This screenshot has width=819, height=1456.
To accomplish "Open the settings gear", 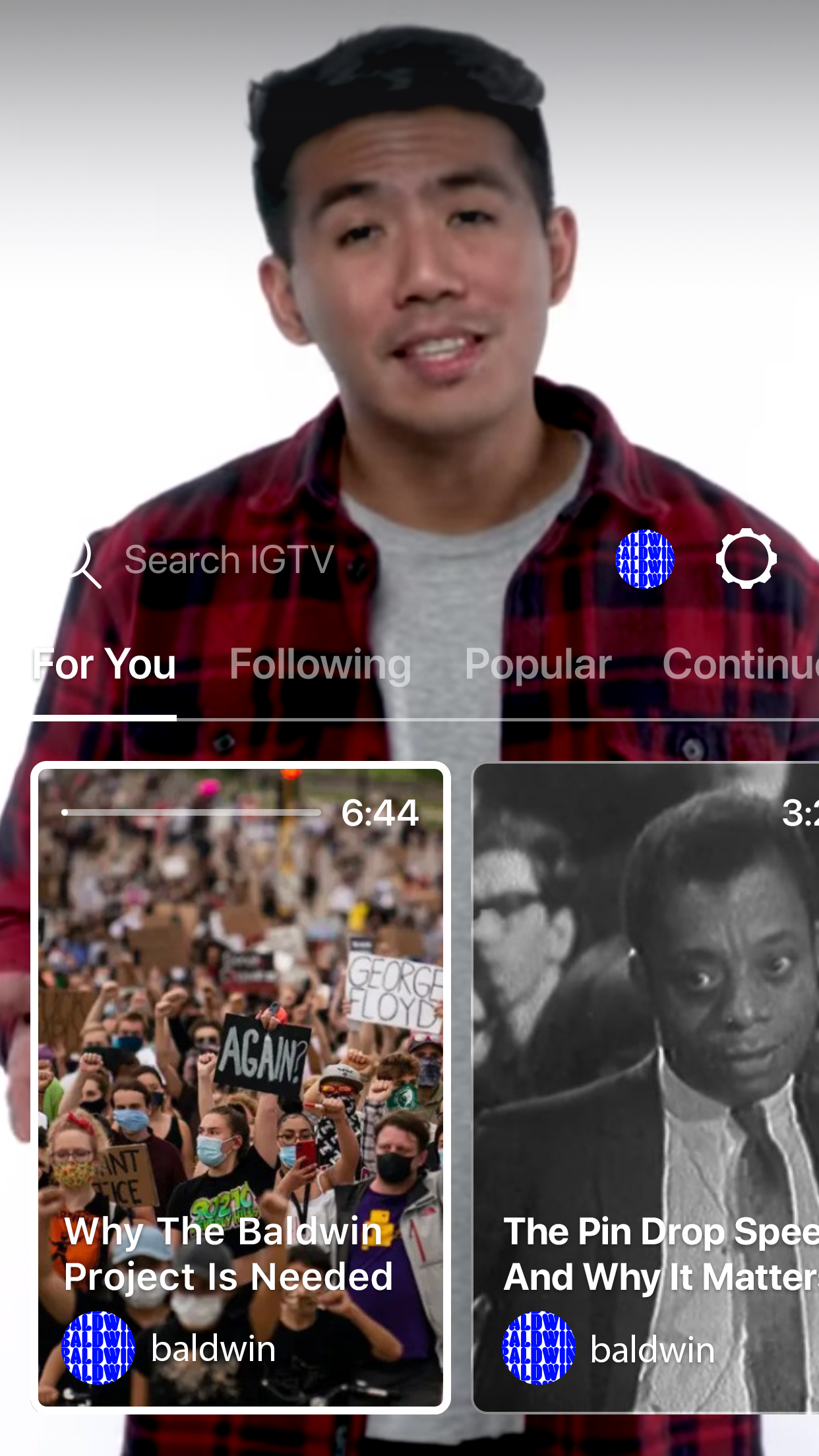I will point(746,559).
